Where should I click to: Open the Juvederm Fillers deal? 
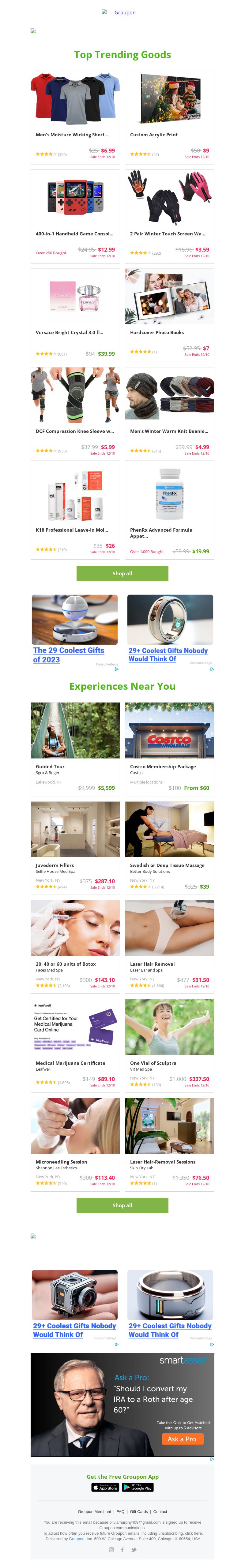pyautogui.click(x=75, y=847)
